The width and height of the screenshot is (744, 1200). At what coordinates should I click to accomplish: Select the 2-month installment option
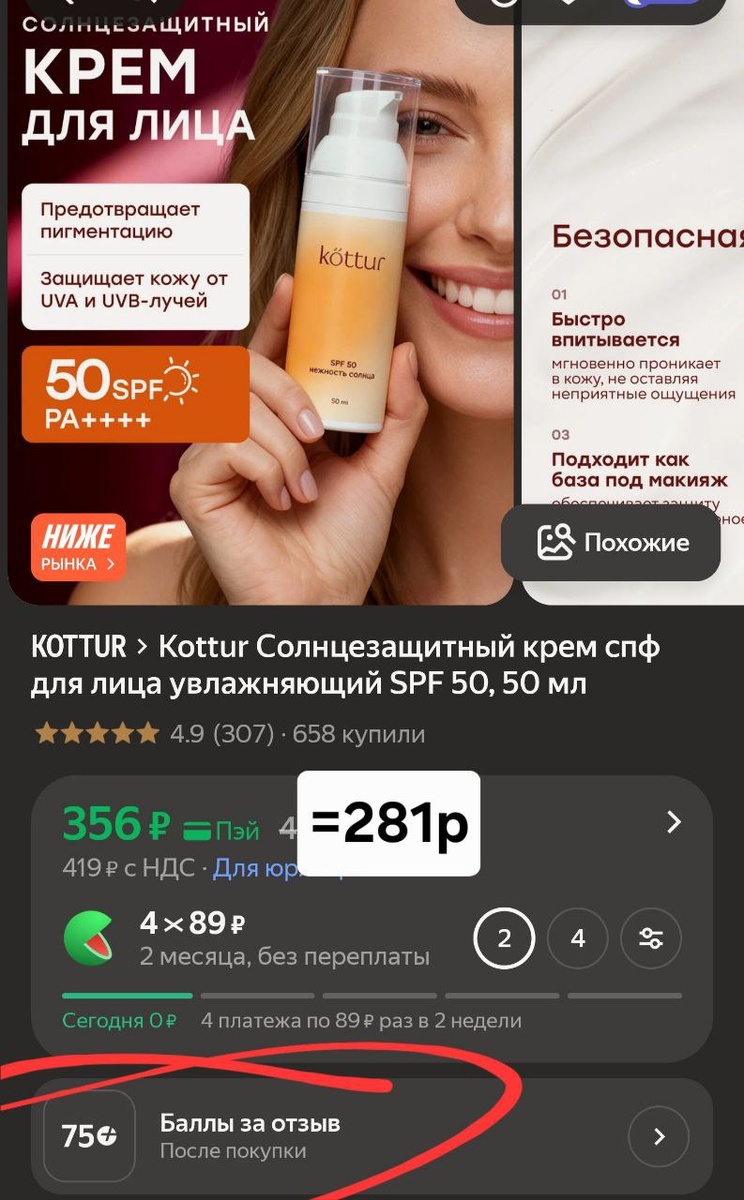(504, 939)
